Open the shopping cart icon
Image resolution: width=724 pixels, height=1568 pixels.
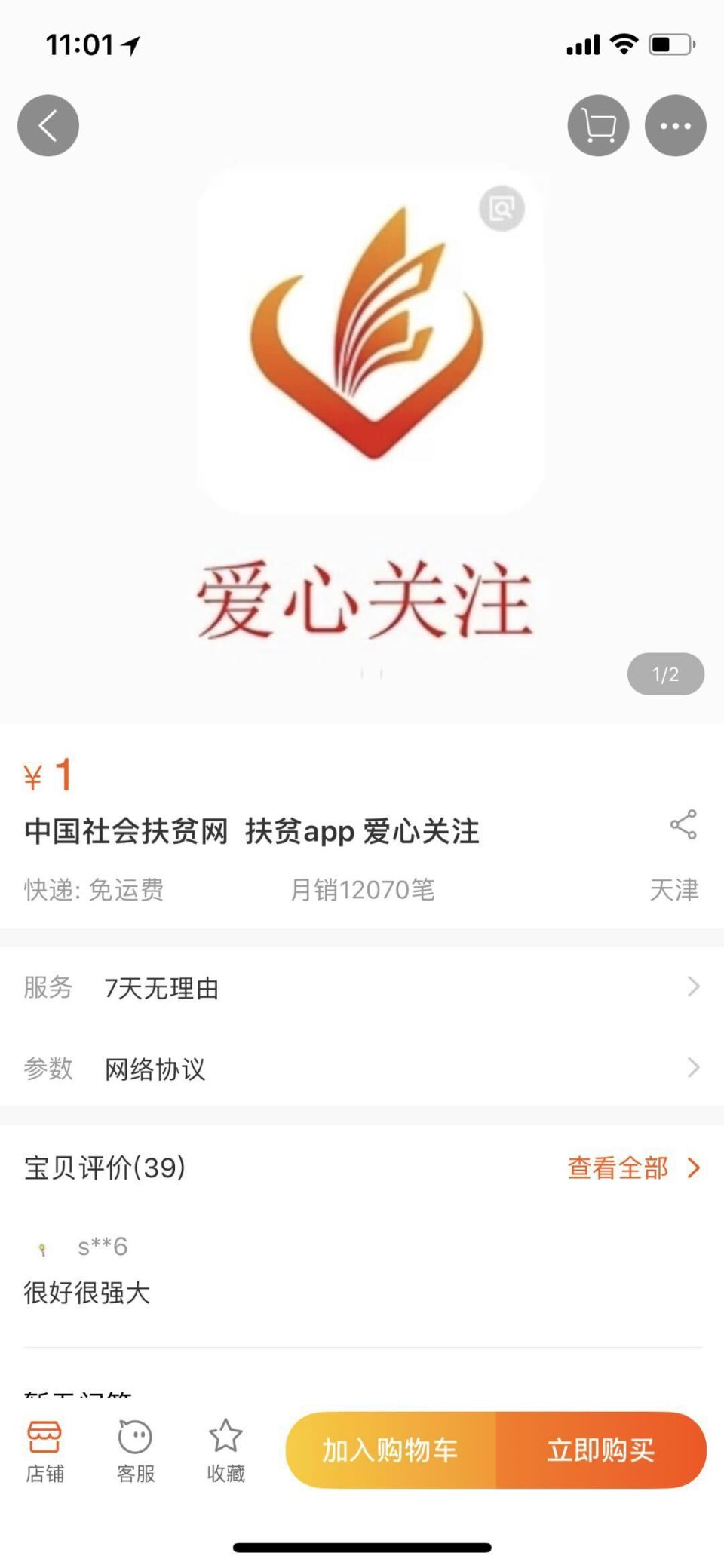pyautogui.click(x=597, y=125)
